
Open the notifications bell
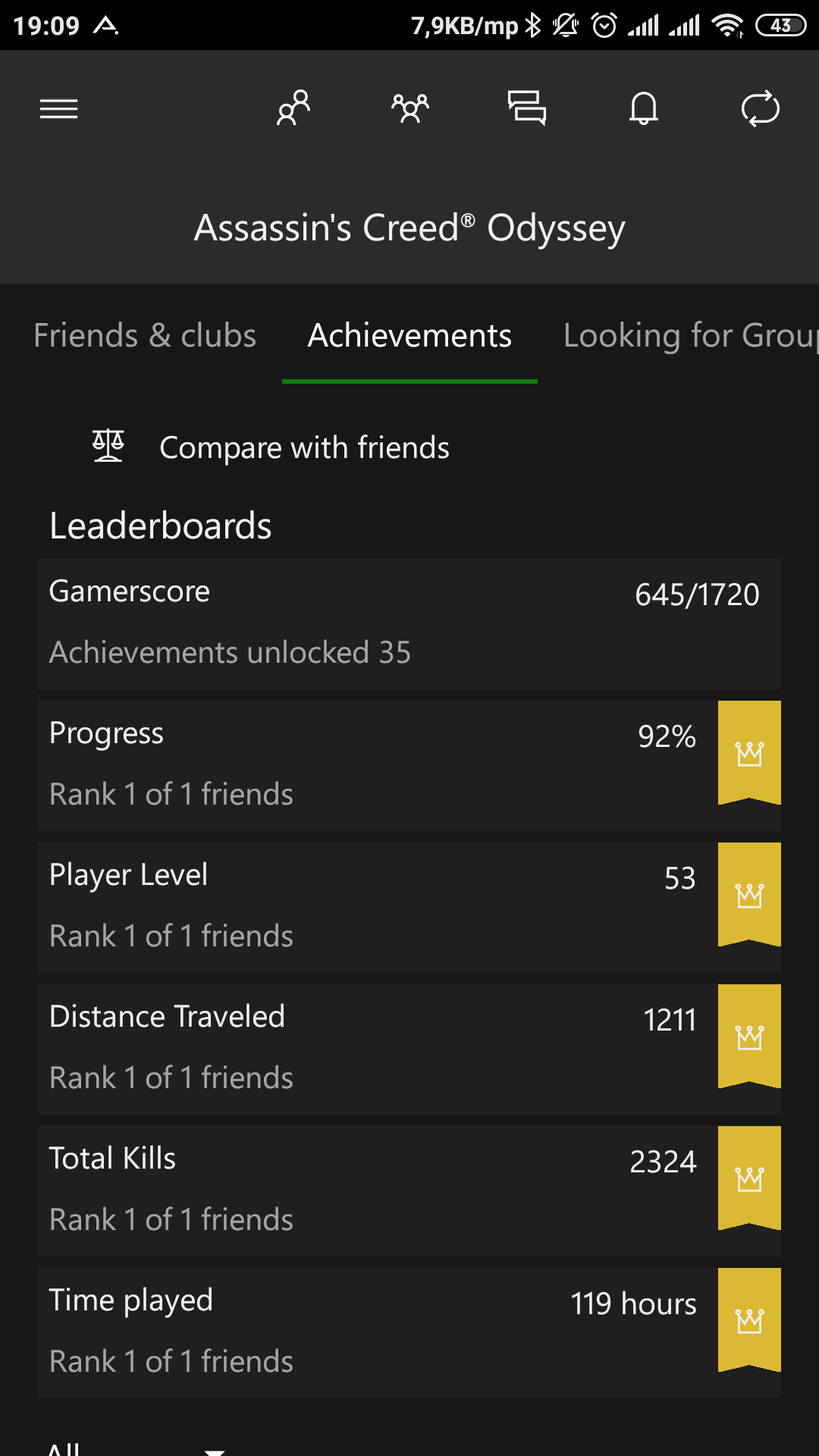pyautogui.click(x=644, y=108)
